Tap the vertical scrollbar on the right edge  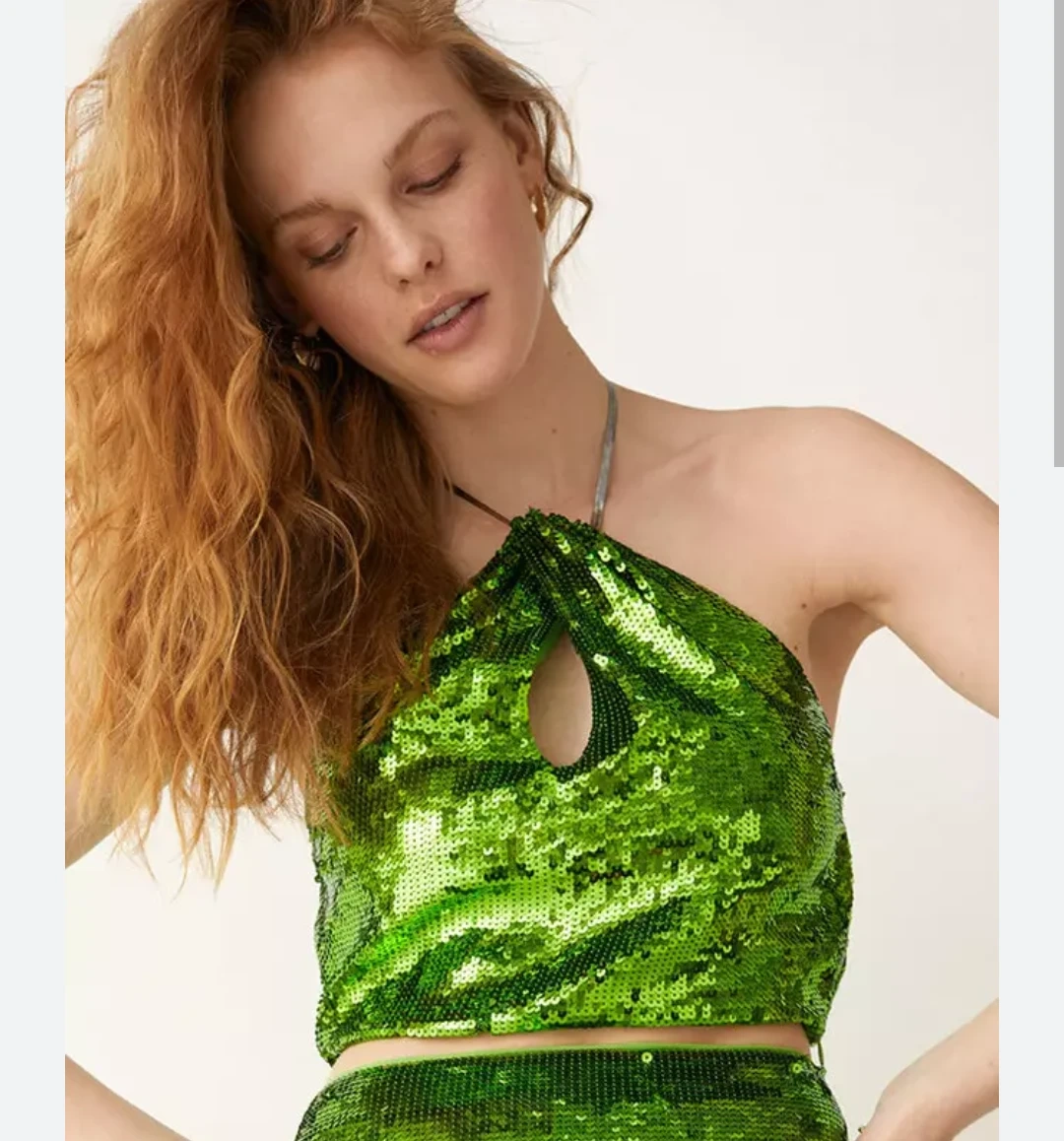pos(1059,233)
